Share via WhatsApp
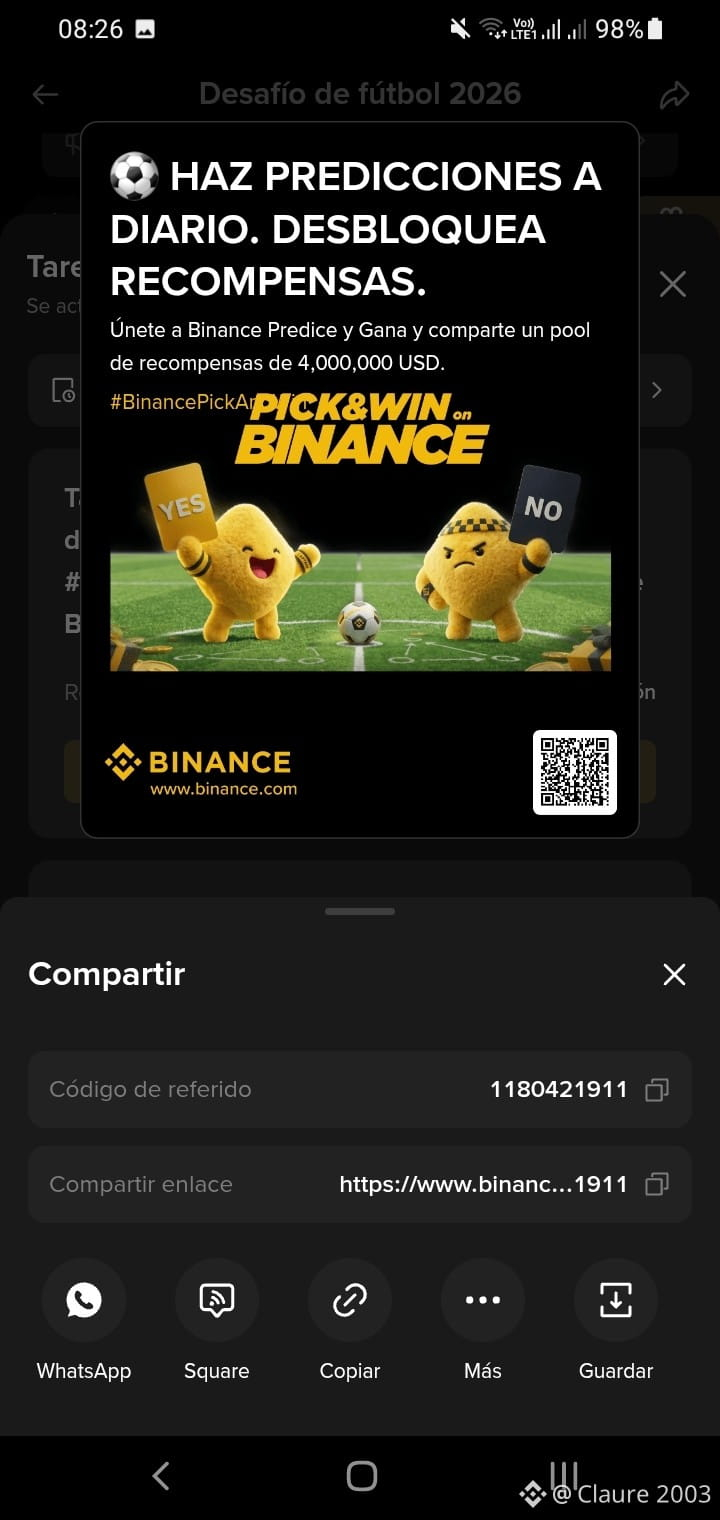This screenshot has width=720, height=1520. pos(84,1300)
